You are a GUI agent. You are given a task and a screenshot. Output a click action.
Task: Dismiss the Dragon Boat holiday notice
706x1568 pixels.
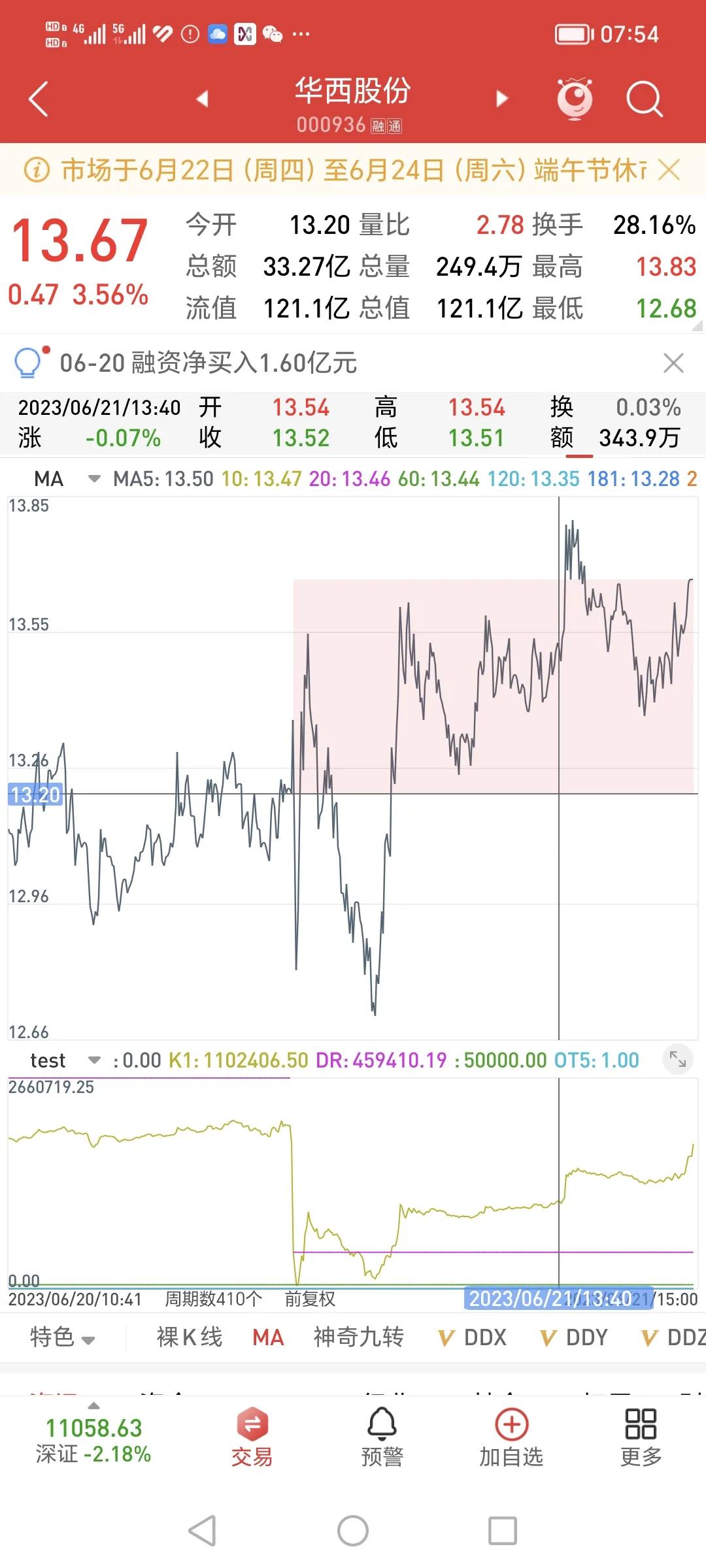(669, 170)
